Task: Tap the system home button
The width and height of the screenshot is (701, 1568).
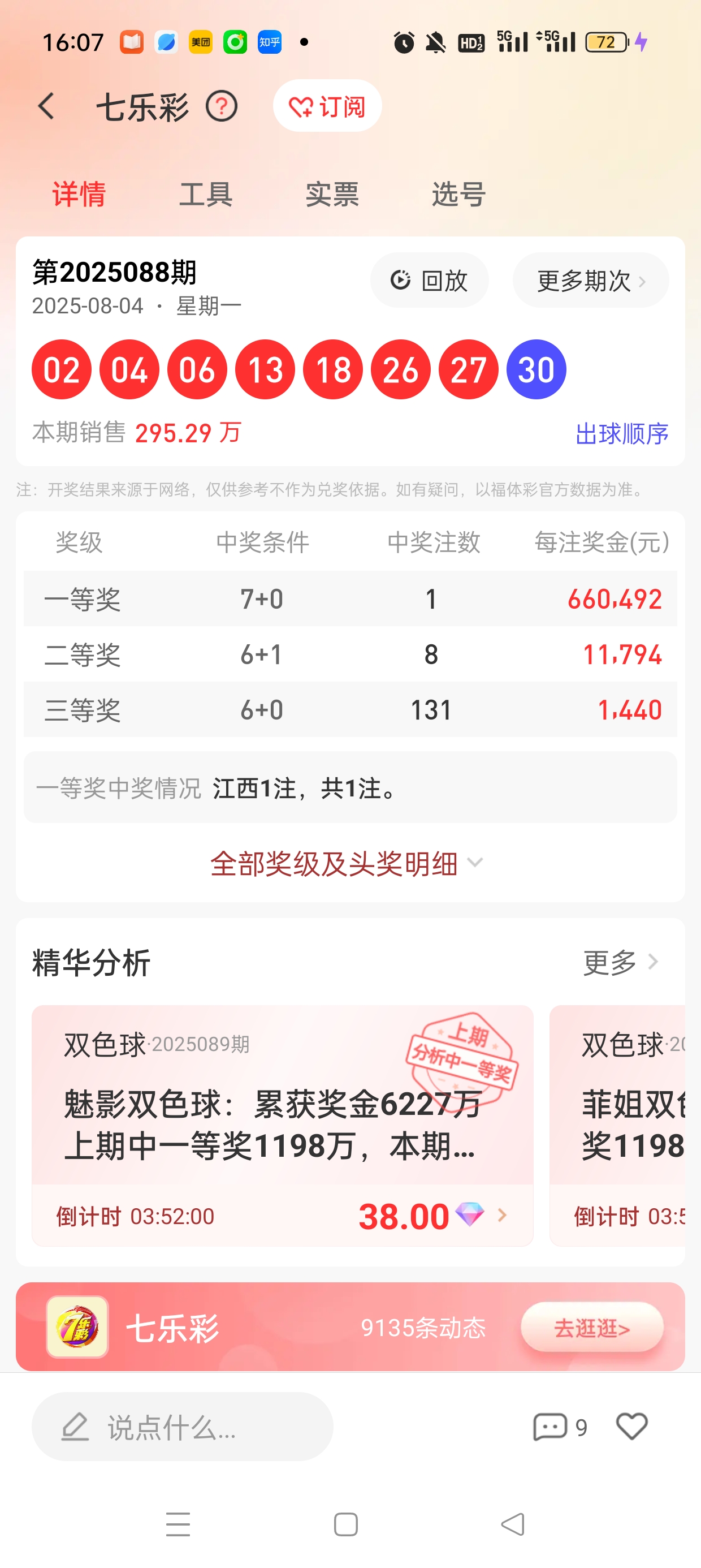Action: click(x=345, y=1525)
